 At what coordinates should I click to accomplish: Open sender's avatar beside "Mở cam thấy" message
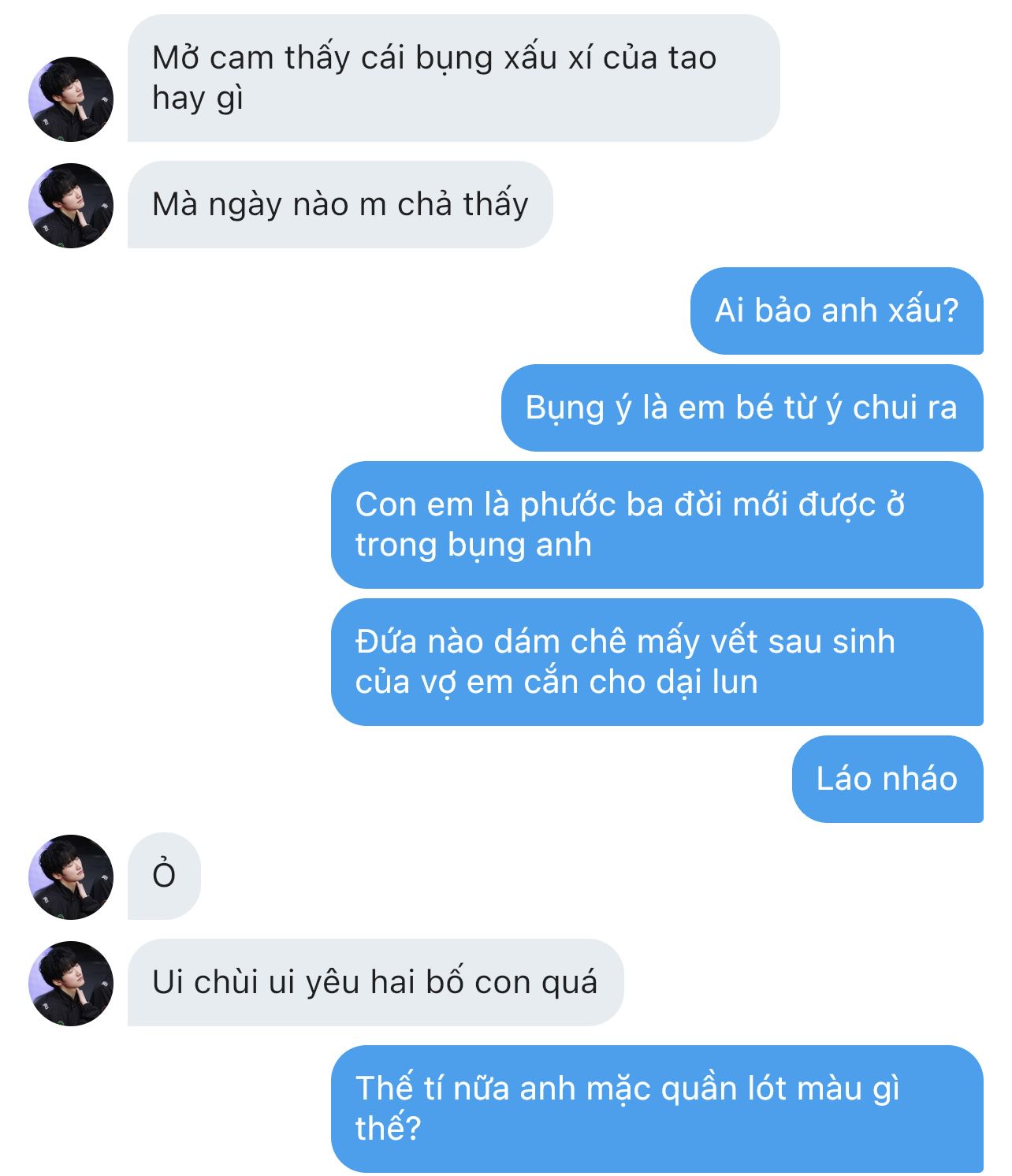(x=71, y=99)
